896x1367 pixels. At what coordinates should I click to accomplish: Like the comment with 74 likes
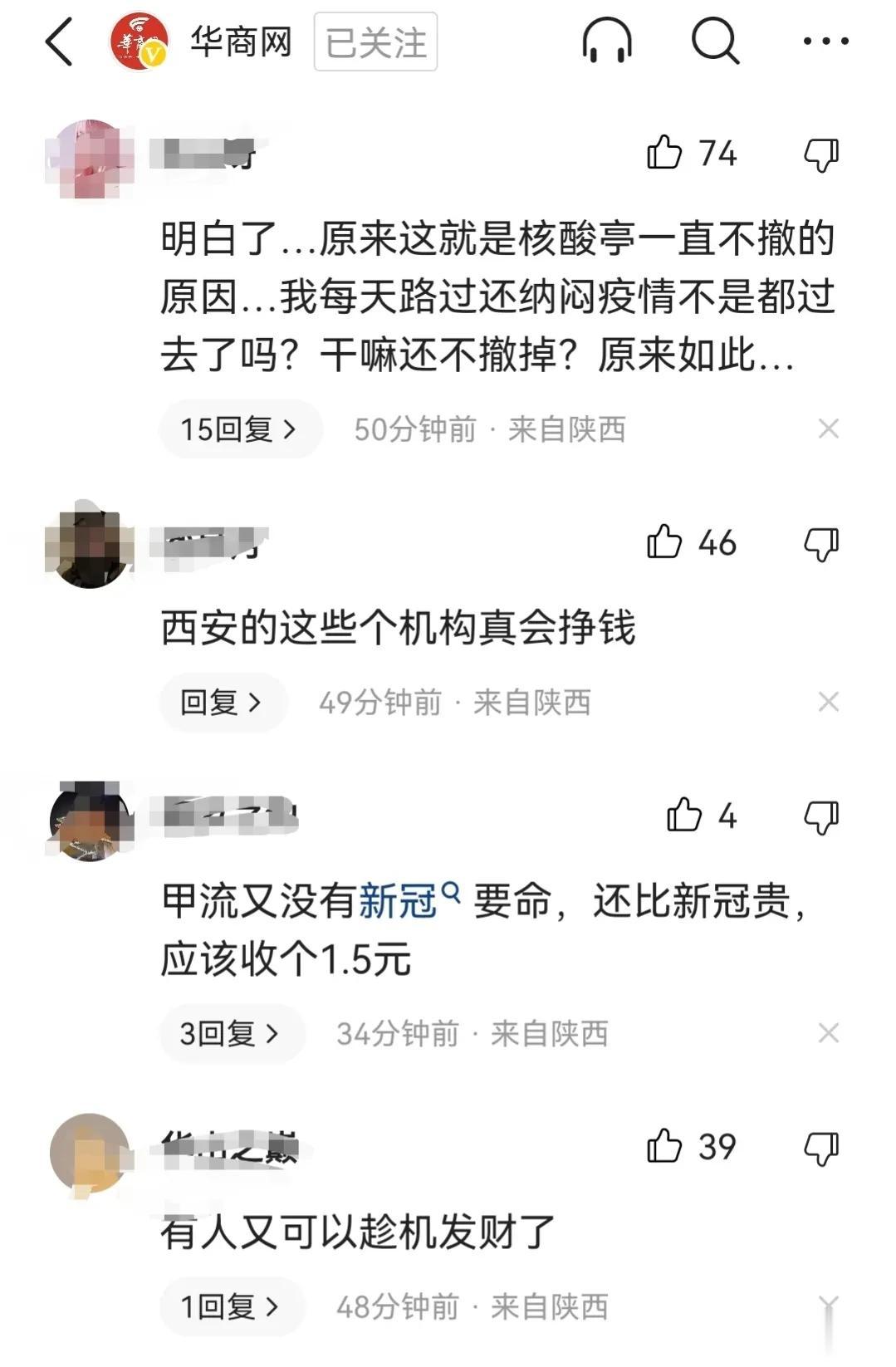[x=664, y=153]
